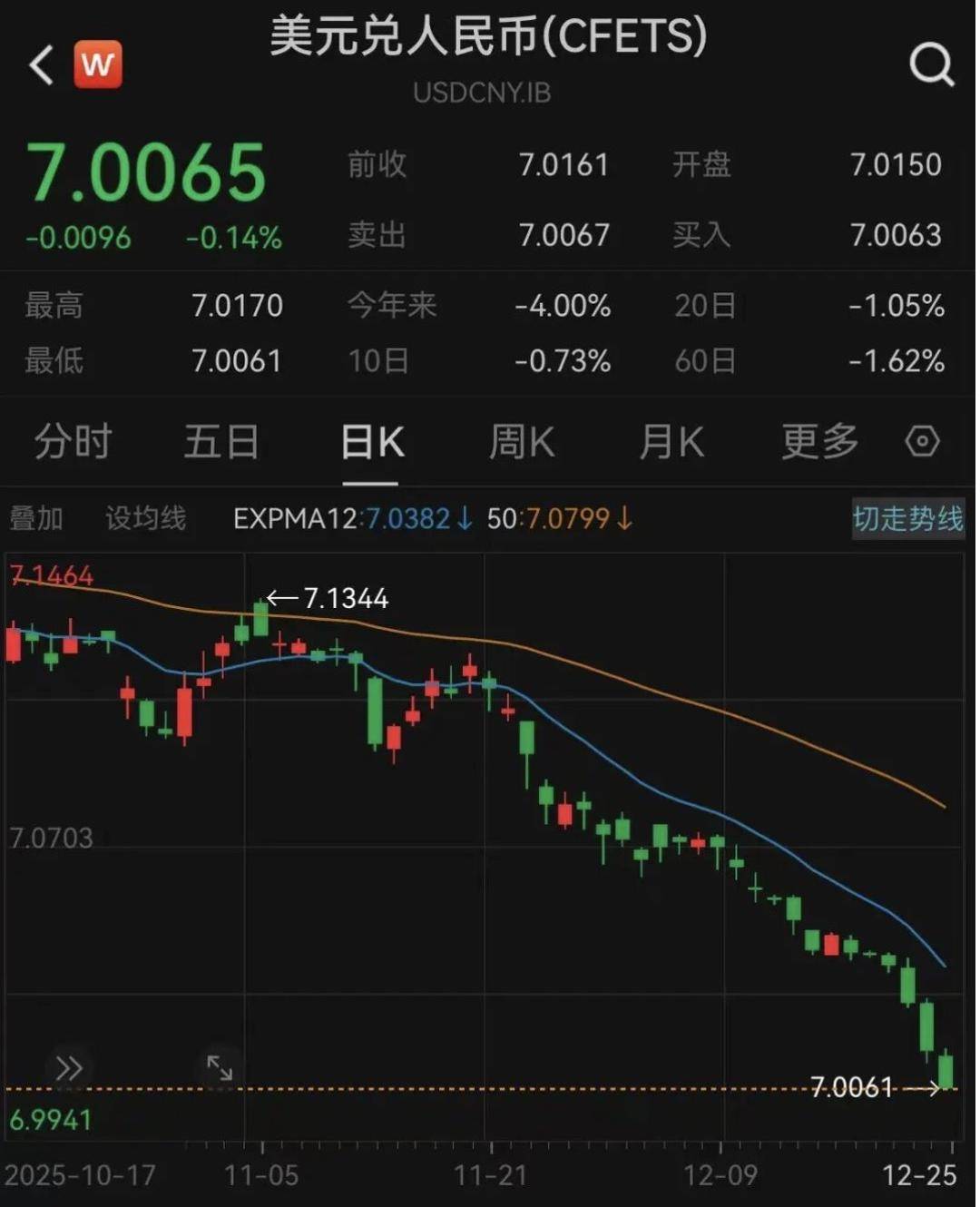Expand chart to fullscreen
Image resolution: width=980 pixels, height=1207 pixels.
click(220, 1068)
